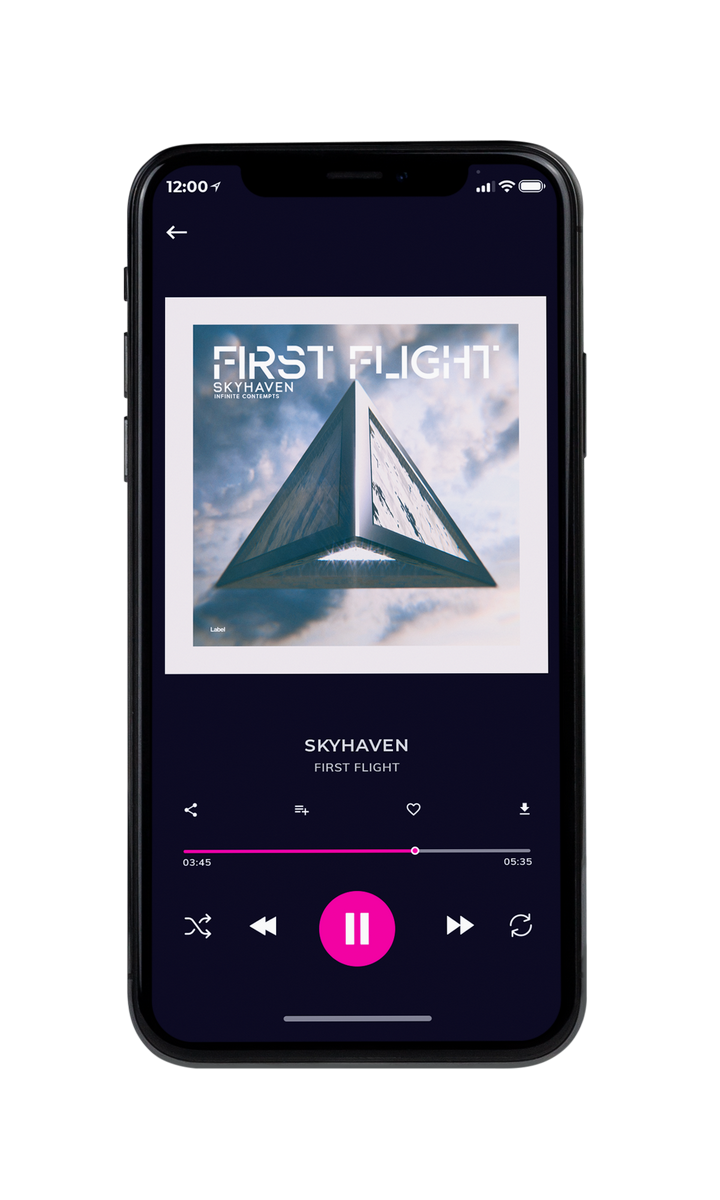The width and height of the screenshot is (720, 1200).
Task: Rewind to the previous track
Action: pos(263,927)
